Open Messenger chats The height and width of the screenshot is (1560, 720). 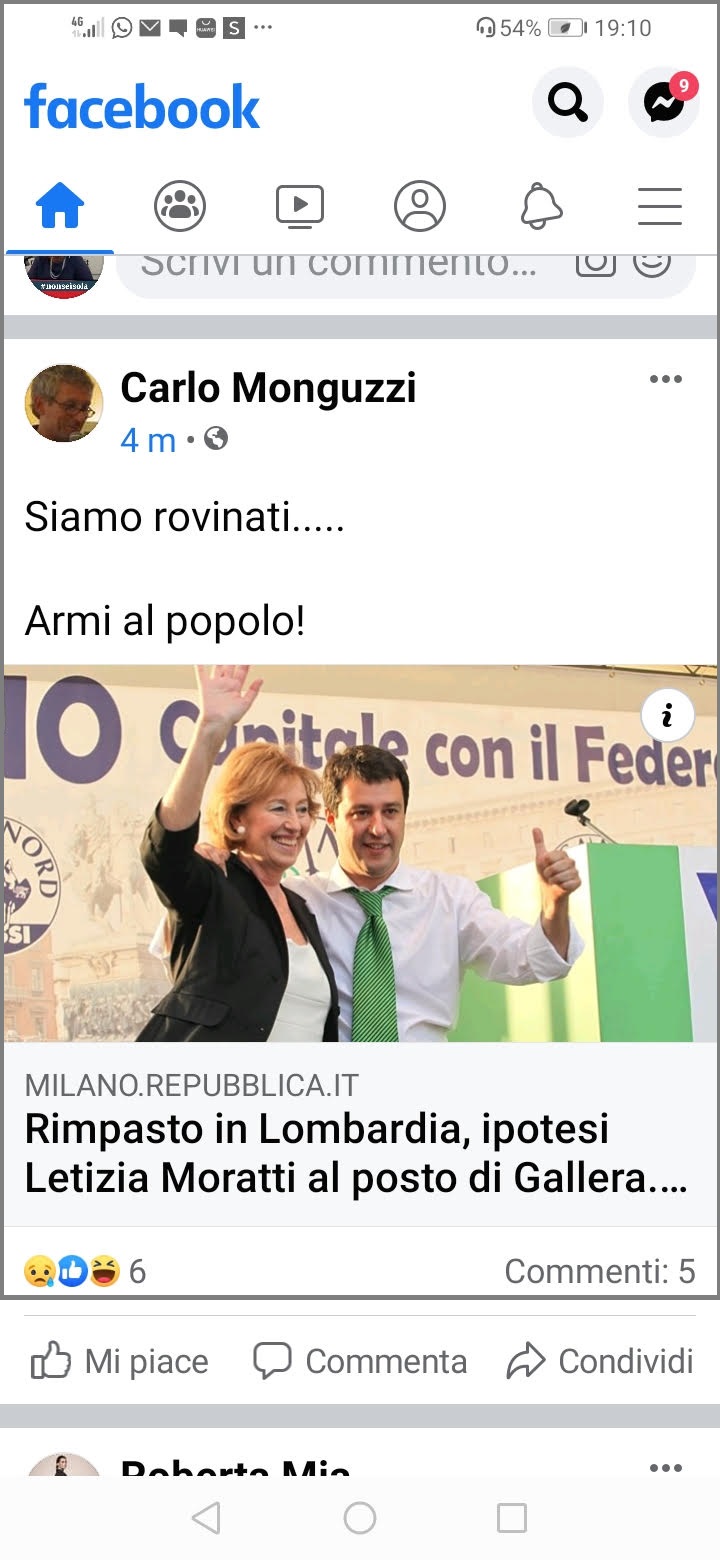tap(664, 102)
